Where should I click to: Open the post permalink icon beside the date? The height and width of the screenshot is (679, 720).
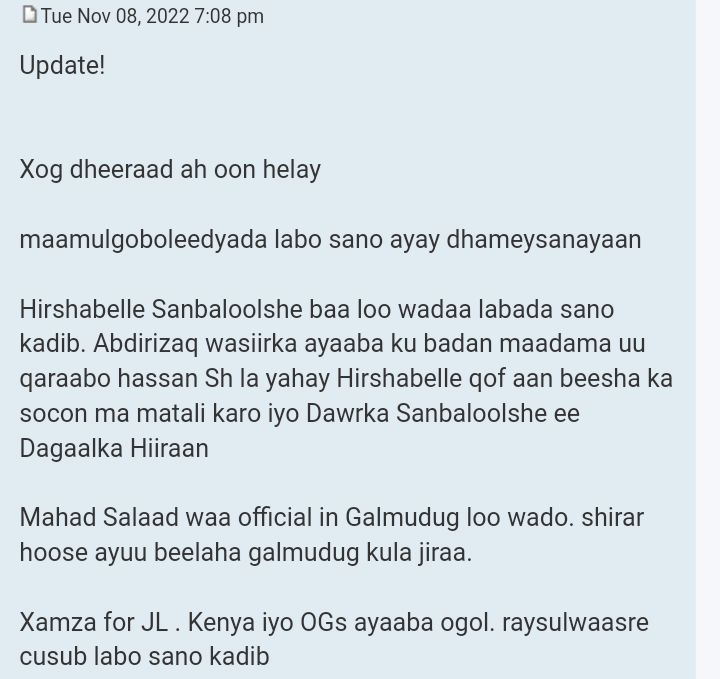29,15
